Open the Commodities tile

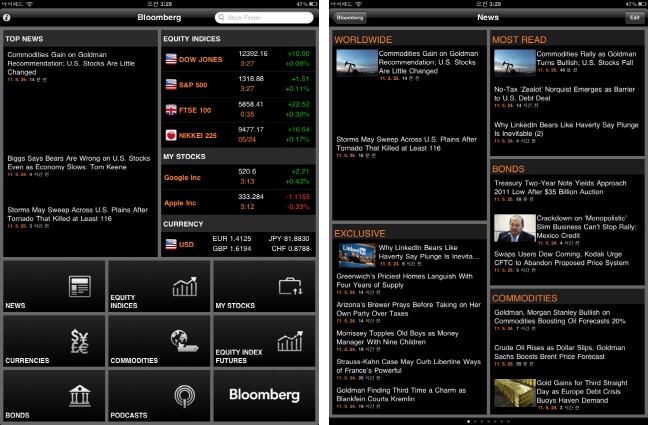click(x=157, y=342)
